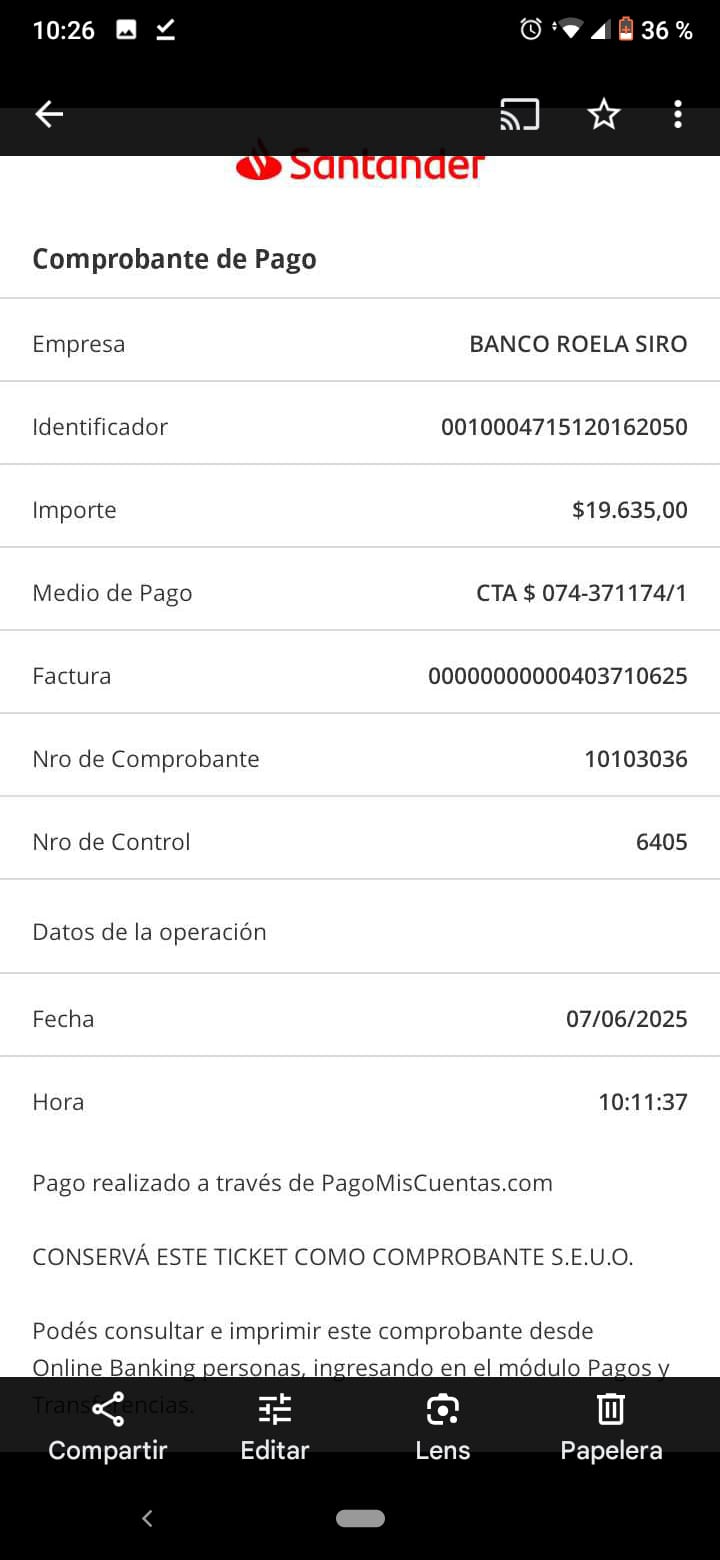This screenshot has width=720, height=1560.
Task: Open the three-dot overflow menu
Action: [678, 115]
